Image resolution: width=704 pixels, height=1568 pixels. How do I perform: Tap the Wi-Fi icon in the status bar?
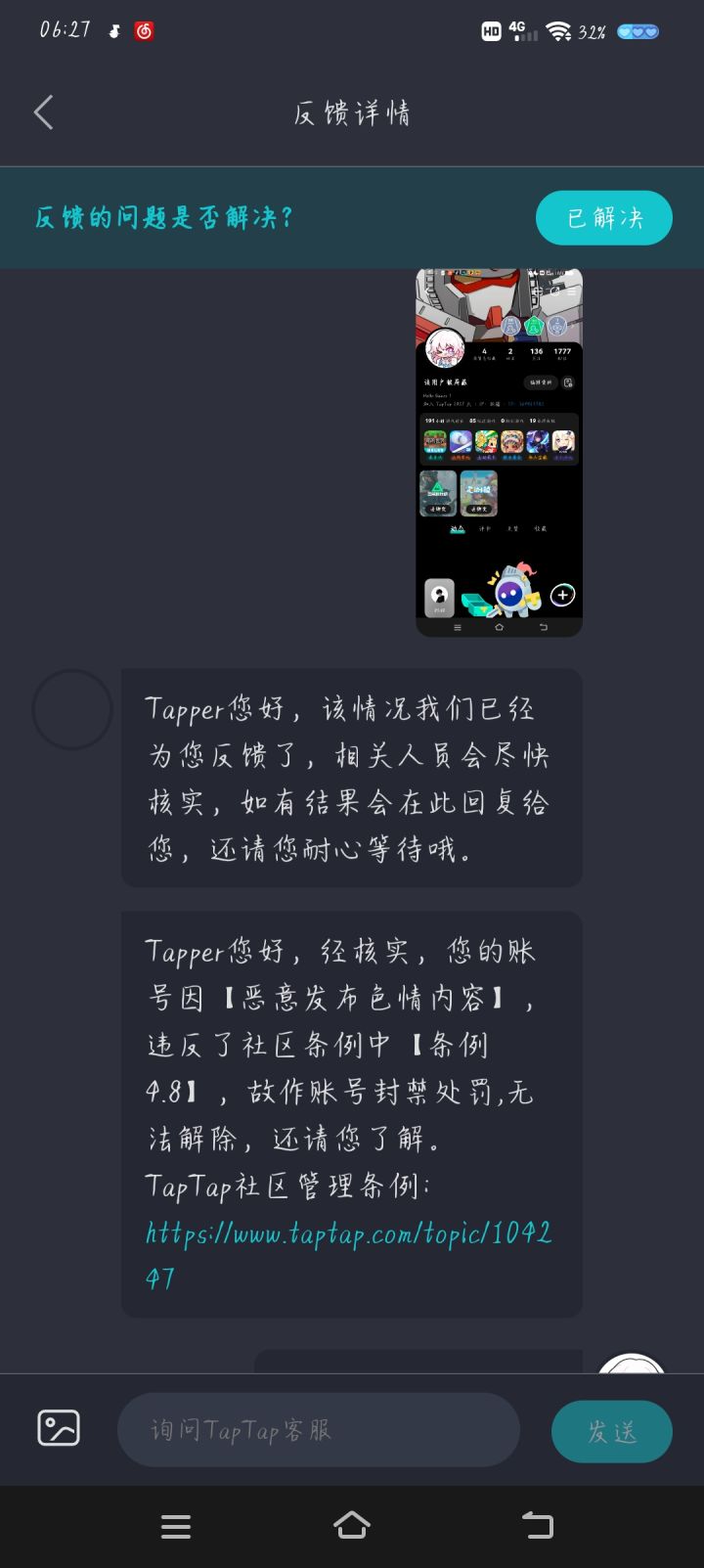pos(558,30)
